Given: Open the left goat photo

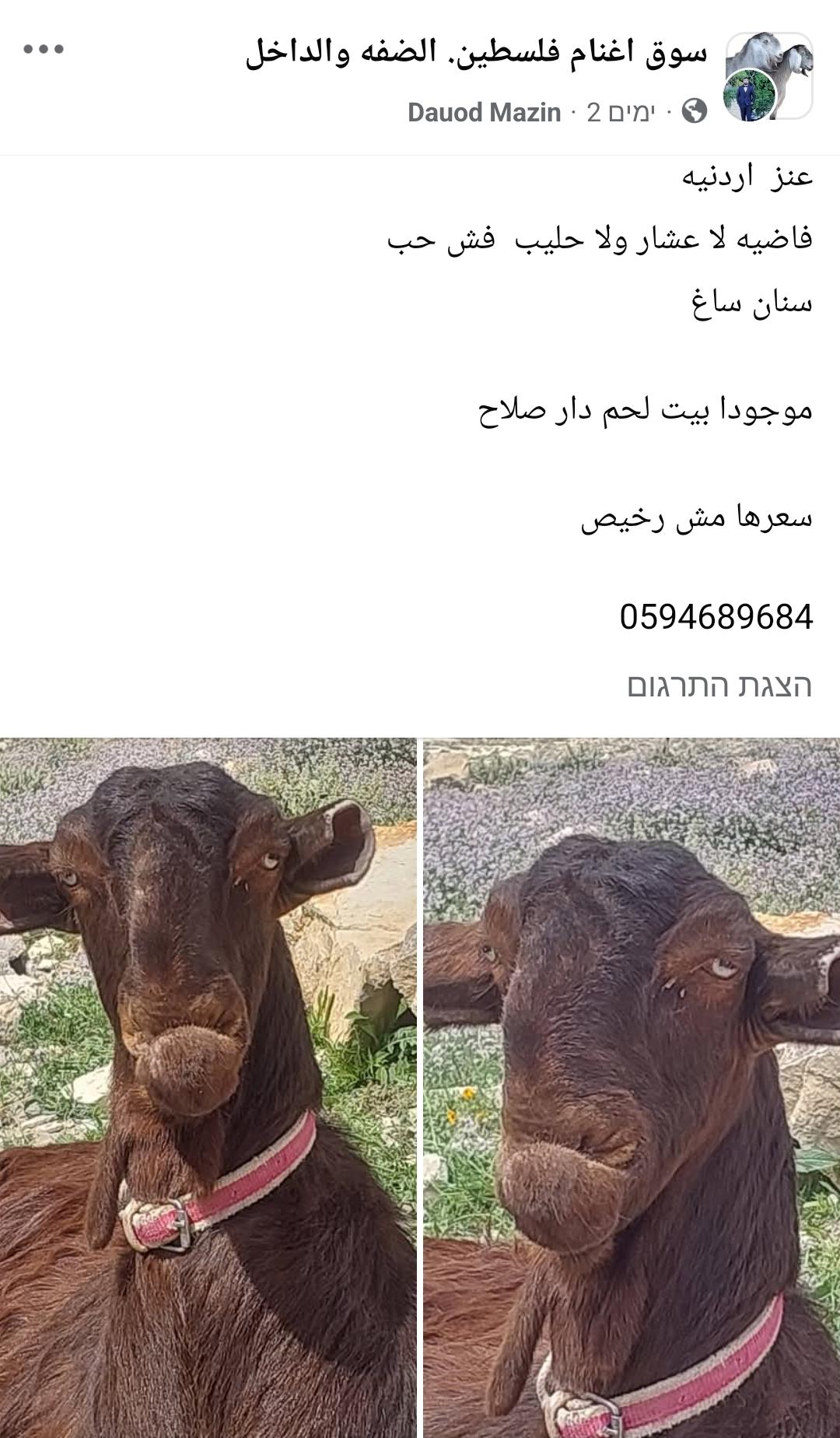Looking at the screenshot, I should tap(208, 1086).
